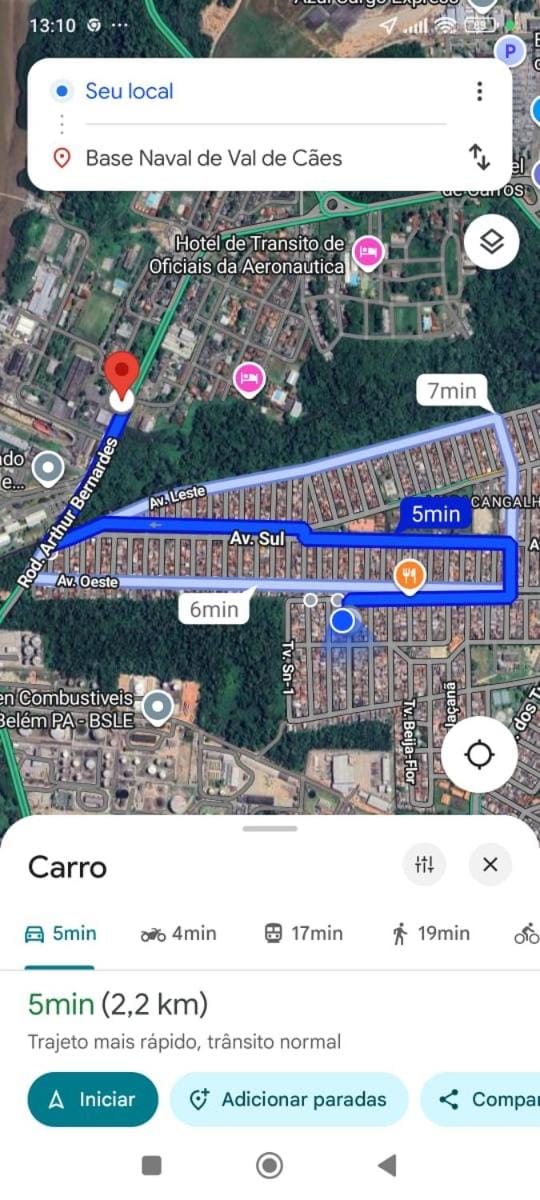This screenshot has width=540, height=1200.
Task: Open the map layers selector
Action: point(491,242)
